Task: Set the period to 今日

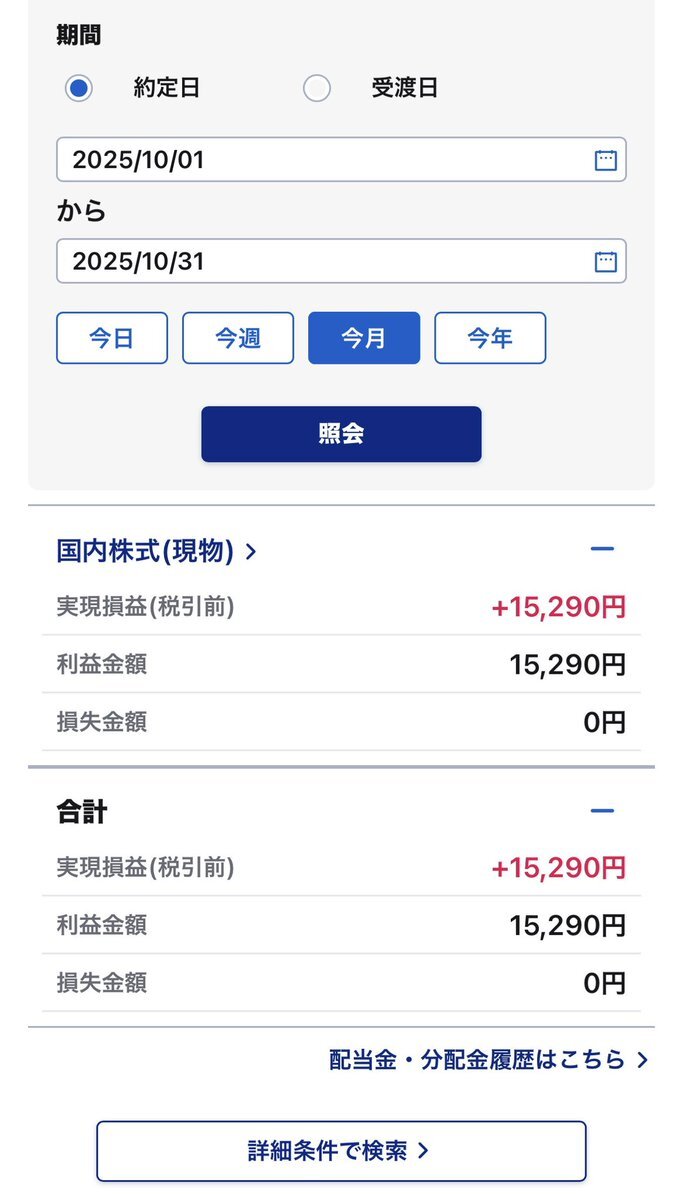Action: click(112, 338)
